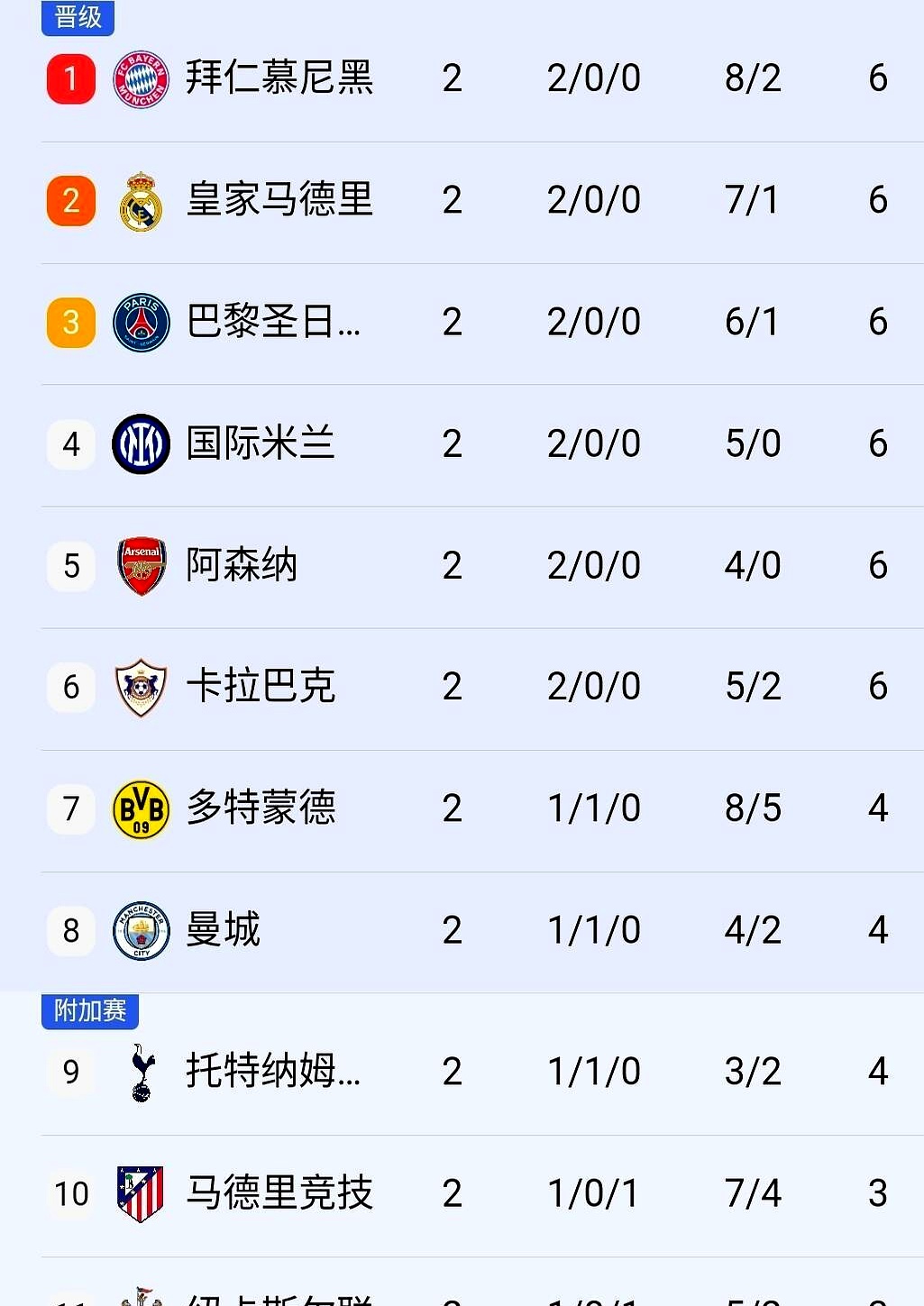Click the Arsenal cannon badge
Viewport: 924px width, 1306px height.
click(x=140, y=566)
